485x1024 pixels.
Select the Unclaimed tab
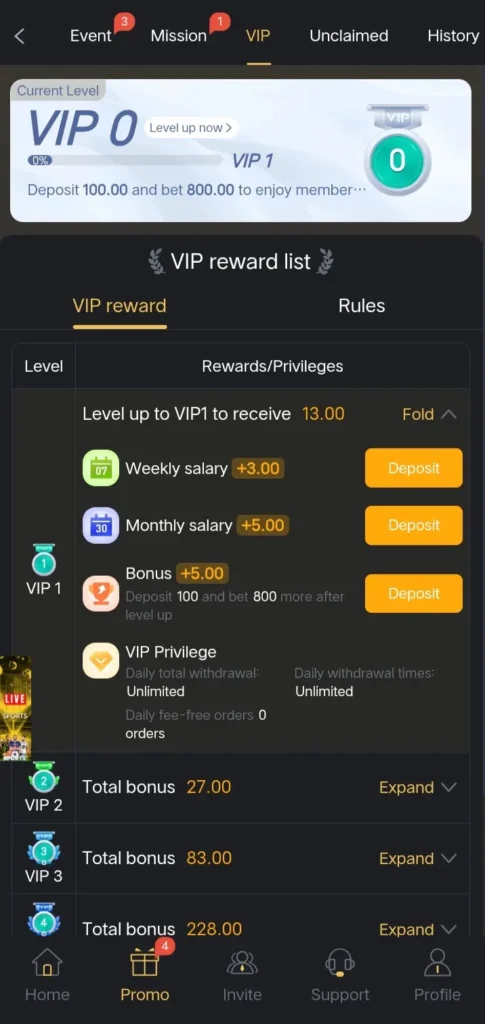click(x=349, y=36)
